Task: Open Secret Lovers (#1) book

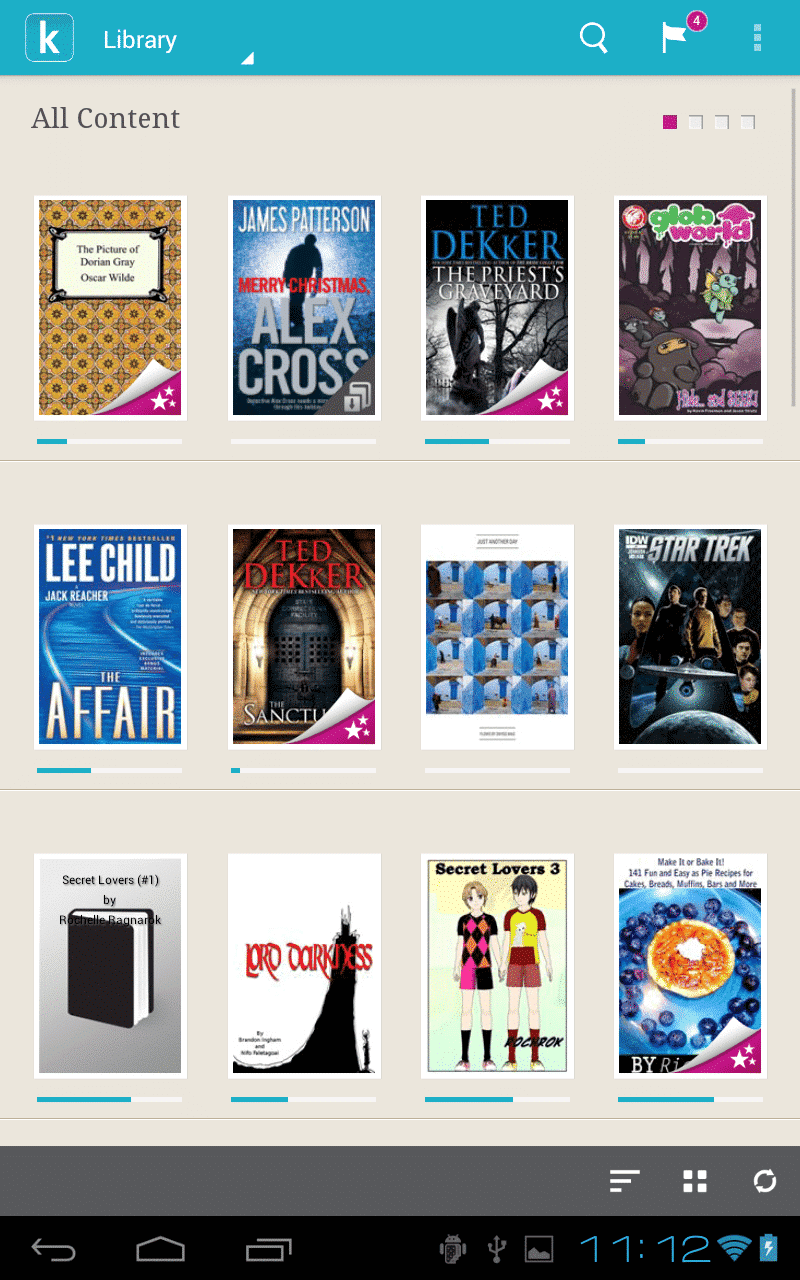Action: tap(110, 965)
